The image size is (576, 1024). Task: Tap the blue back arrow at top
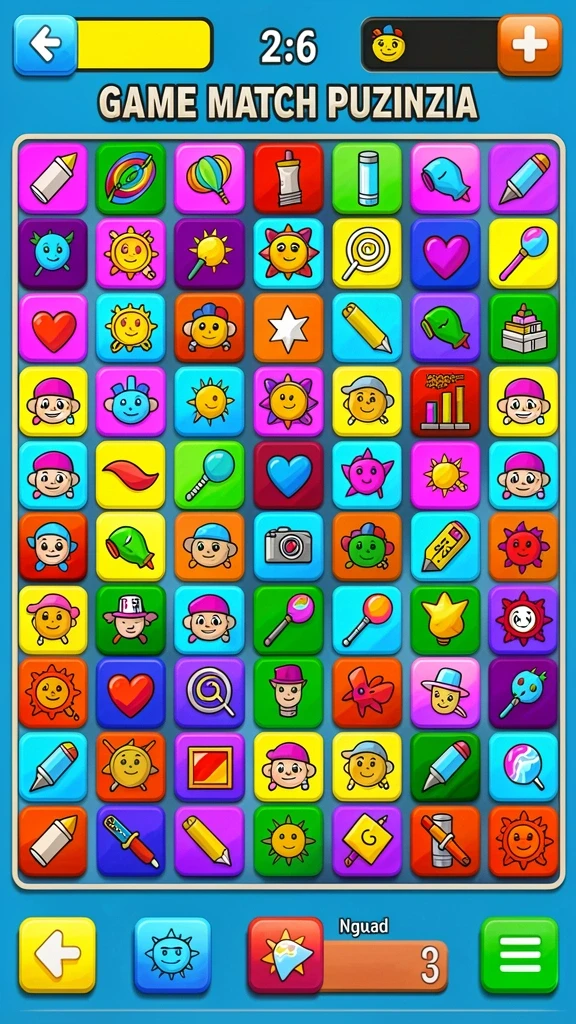45,45
